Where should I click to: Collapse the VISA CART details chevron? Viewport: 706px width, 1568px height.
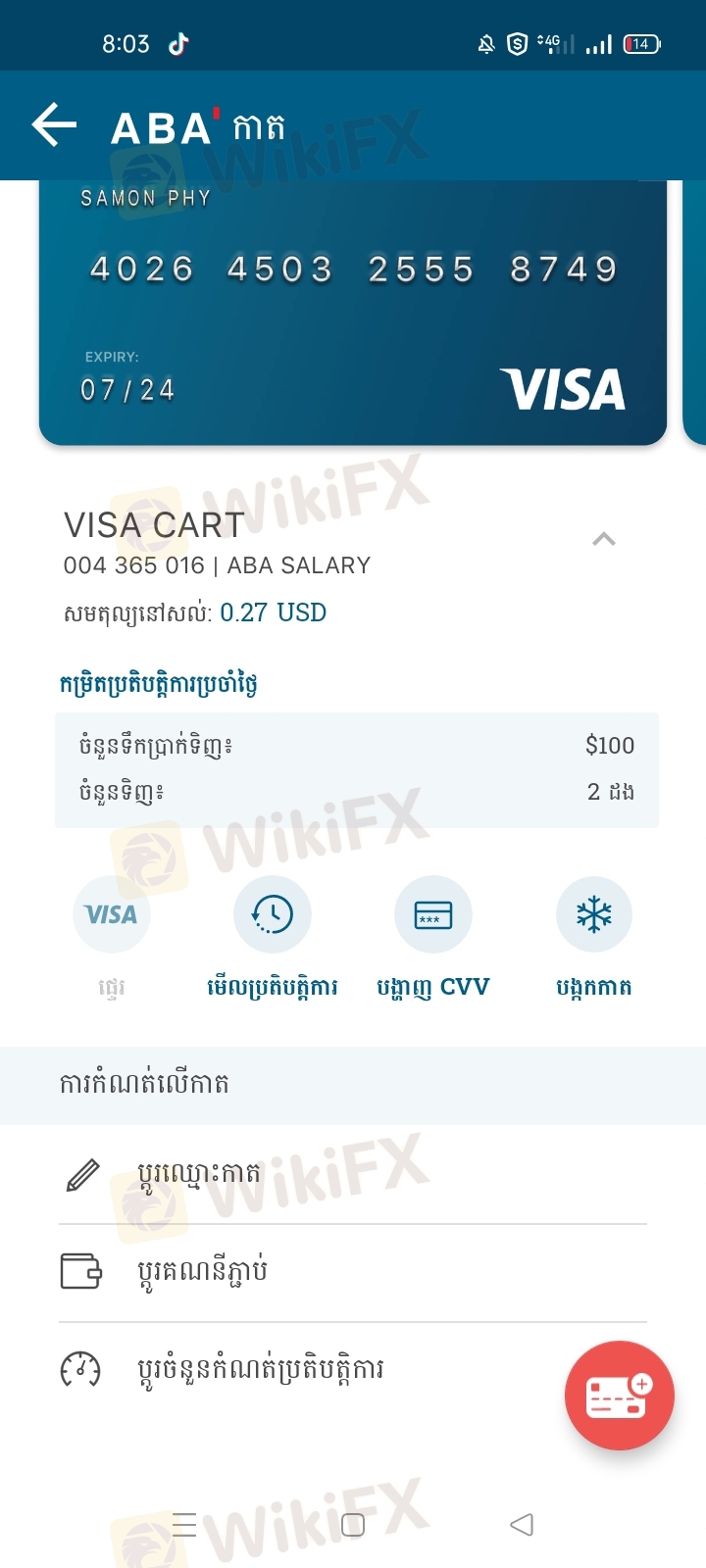604,539
